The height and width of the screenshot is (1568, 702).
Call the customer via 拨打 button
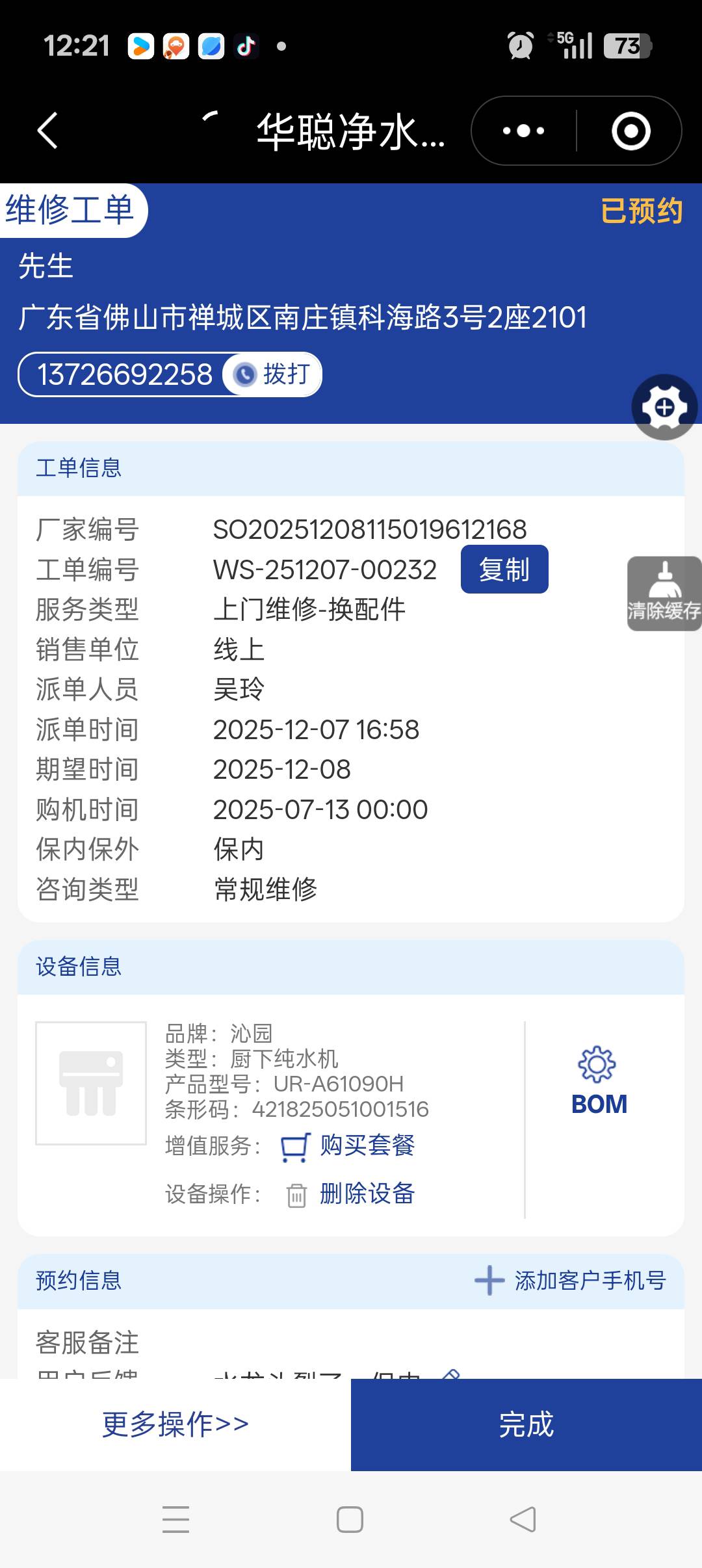click(x=273, y=374)
